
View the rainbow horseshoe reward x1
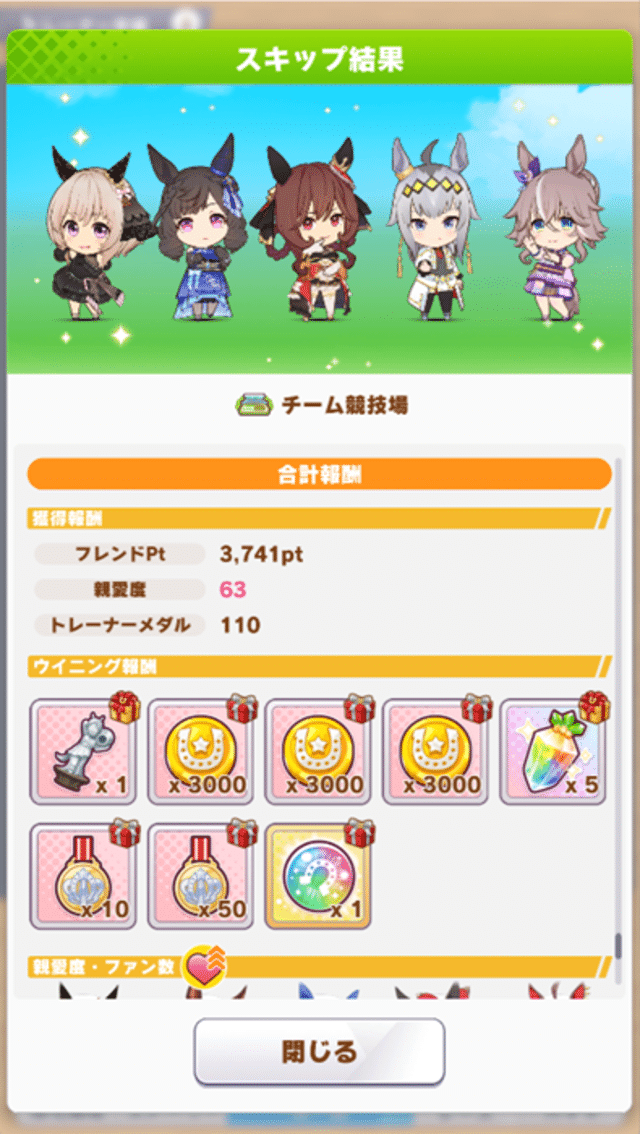coord(318,875)
